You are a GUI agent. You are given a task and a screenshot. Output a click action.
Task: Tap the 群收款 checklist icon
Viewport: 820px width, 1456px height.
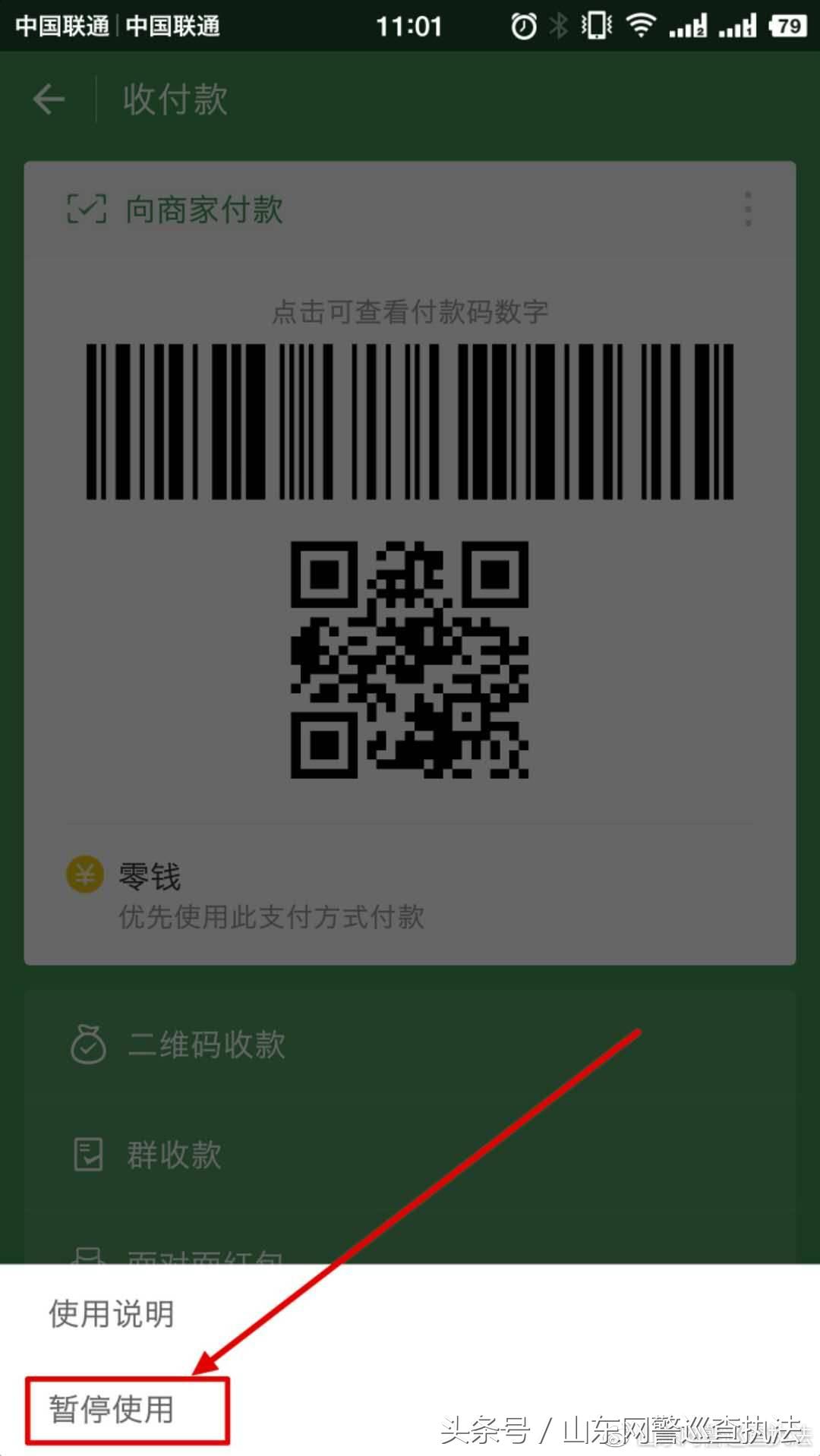tap(87, 1155)
